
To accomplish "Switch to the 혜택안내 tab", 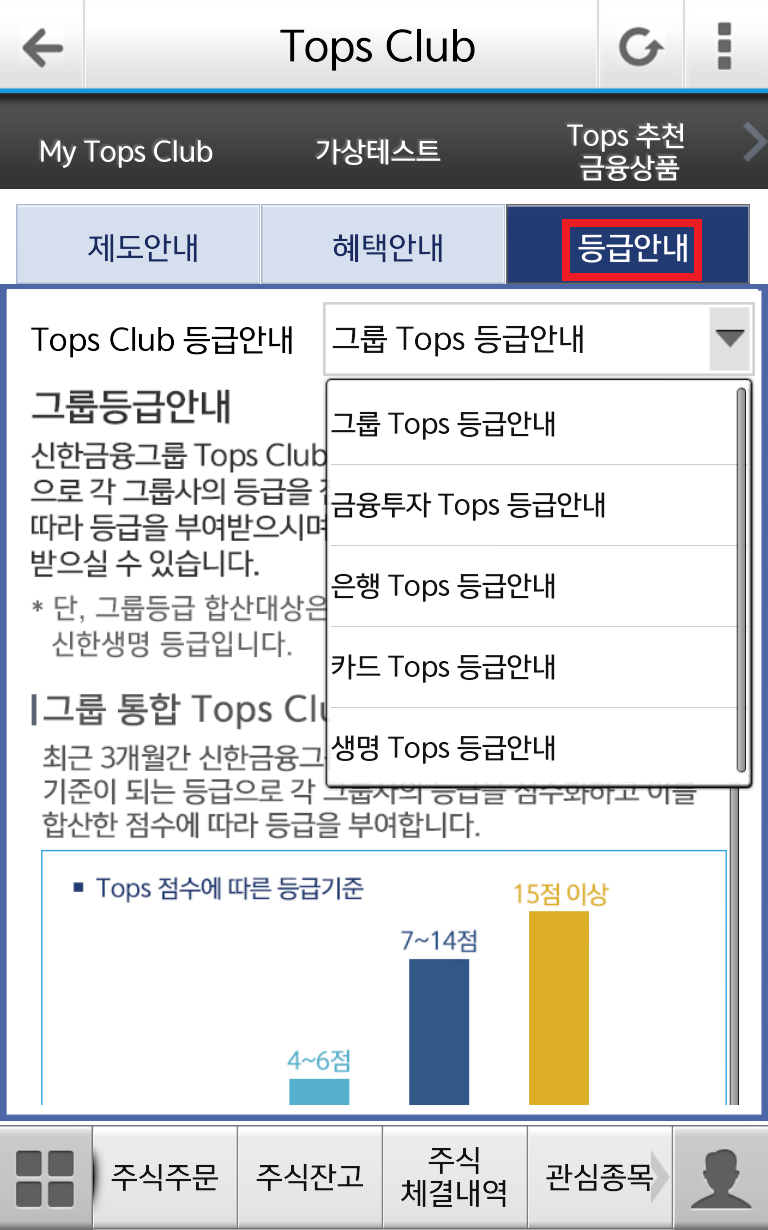I will [387, 246].
